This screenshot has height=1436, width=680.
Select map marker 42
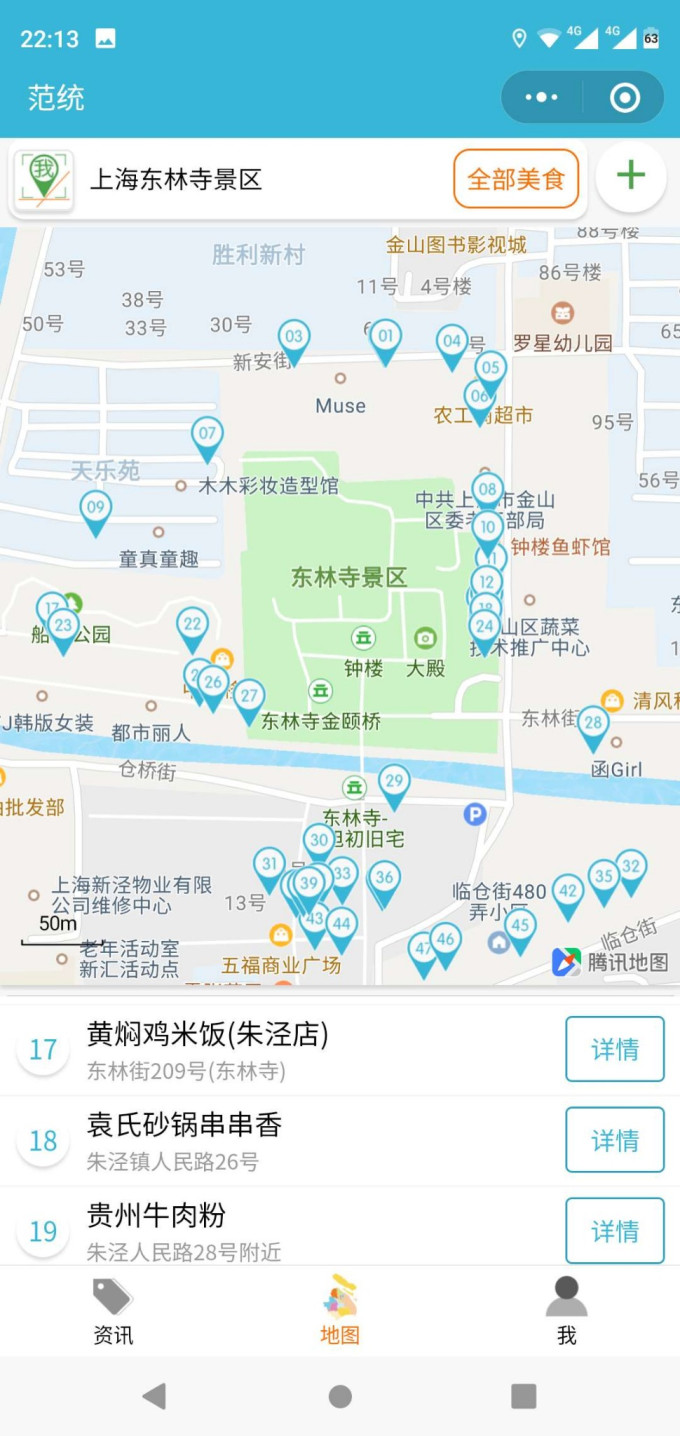(568, 893)
